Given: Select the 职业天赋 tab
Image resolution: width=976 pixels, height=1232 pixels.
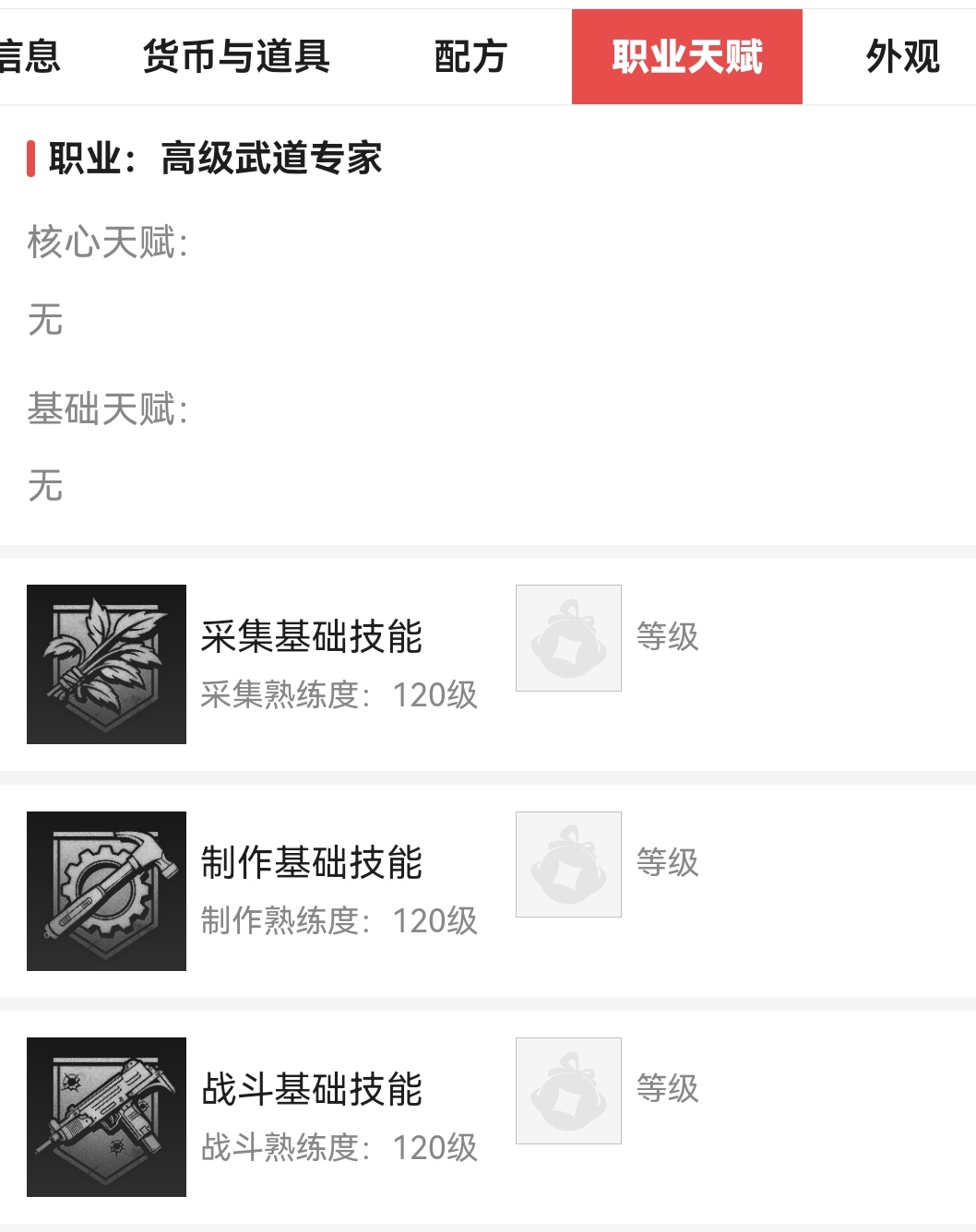Looking at the screenshot, I should (686, 57).
